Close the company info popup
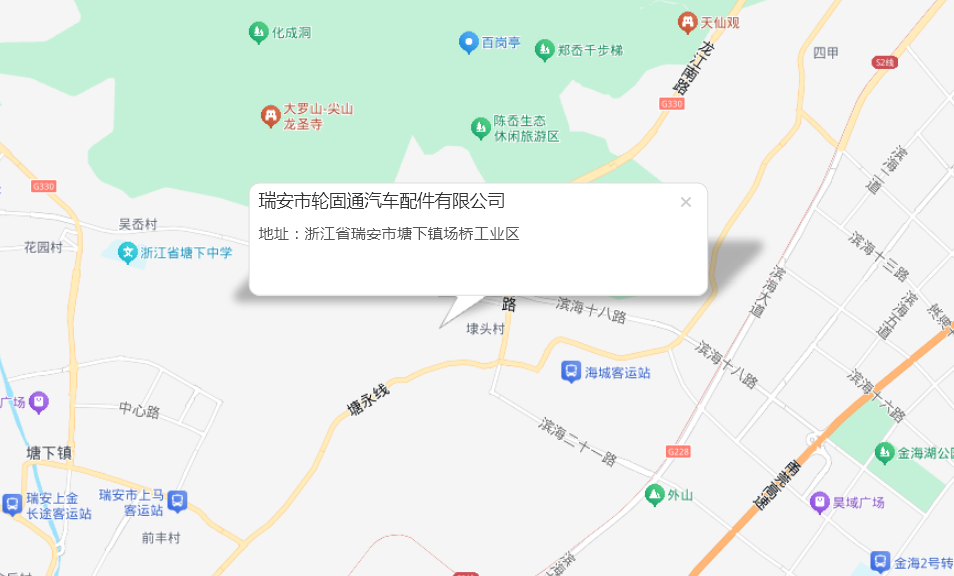This screenshot has width=954, height=576. coord(686,202)
